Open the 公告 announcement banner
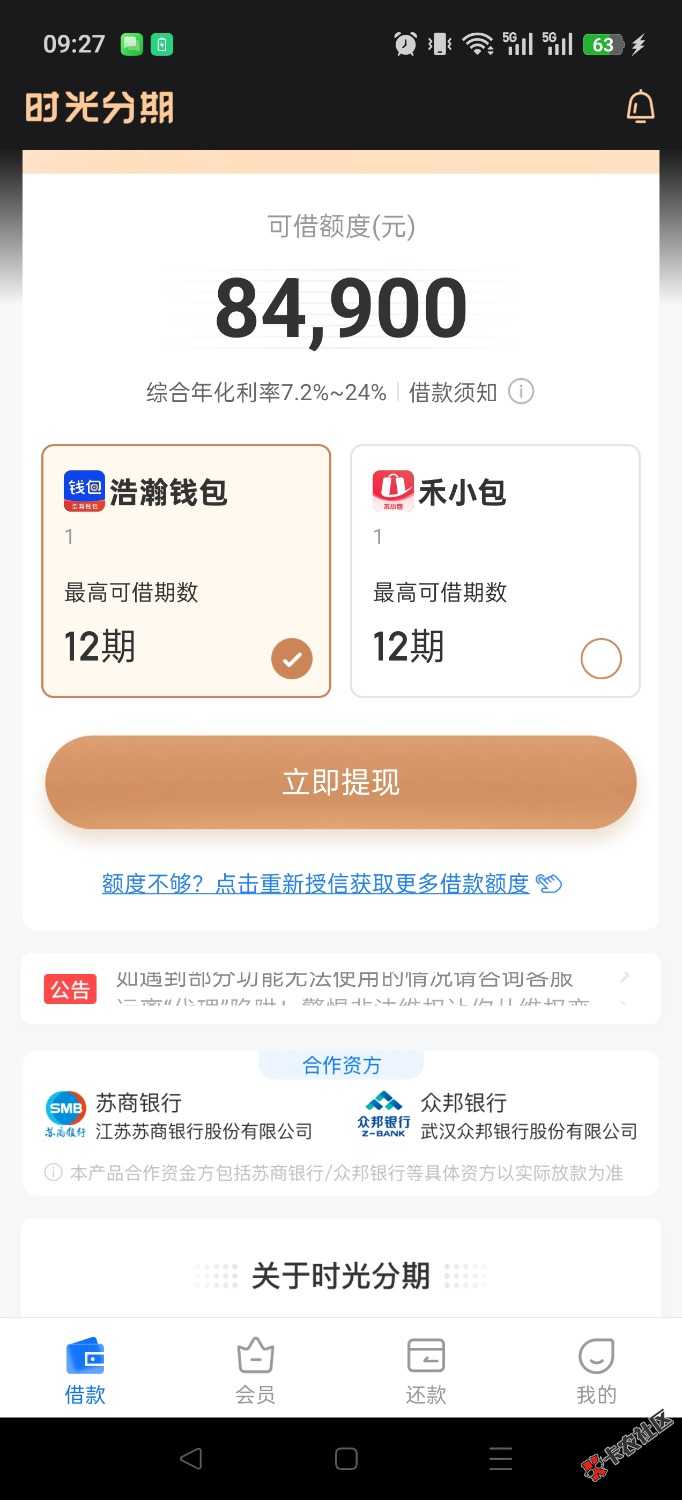Image resolution: width=682 pixels, height=1500 pixels. click(x=341, y=989)
